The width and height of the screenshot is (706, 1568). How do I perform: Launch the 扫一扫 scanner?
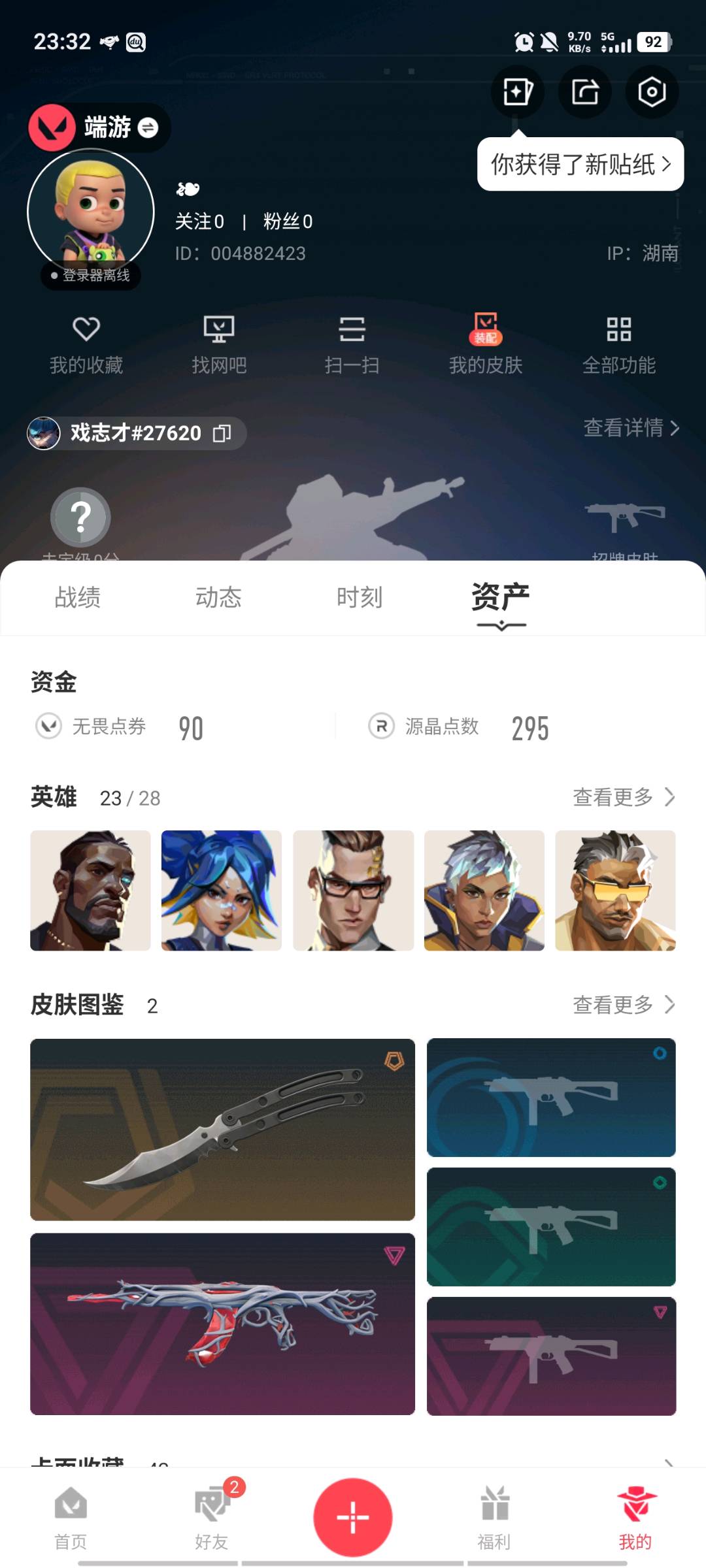tap(352, 344)
